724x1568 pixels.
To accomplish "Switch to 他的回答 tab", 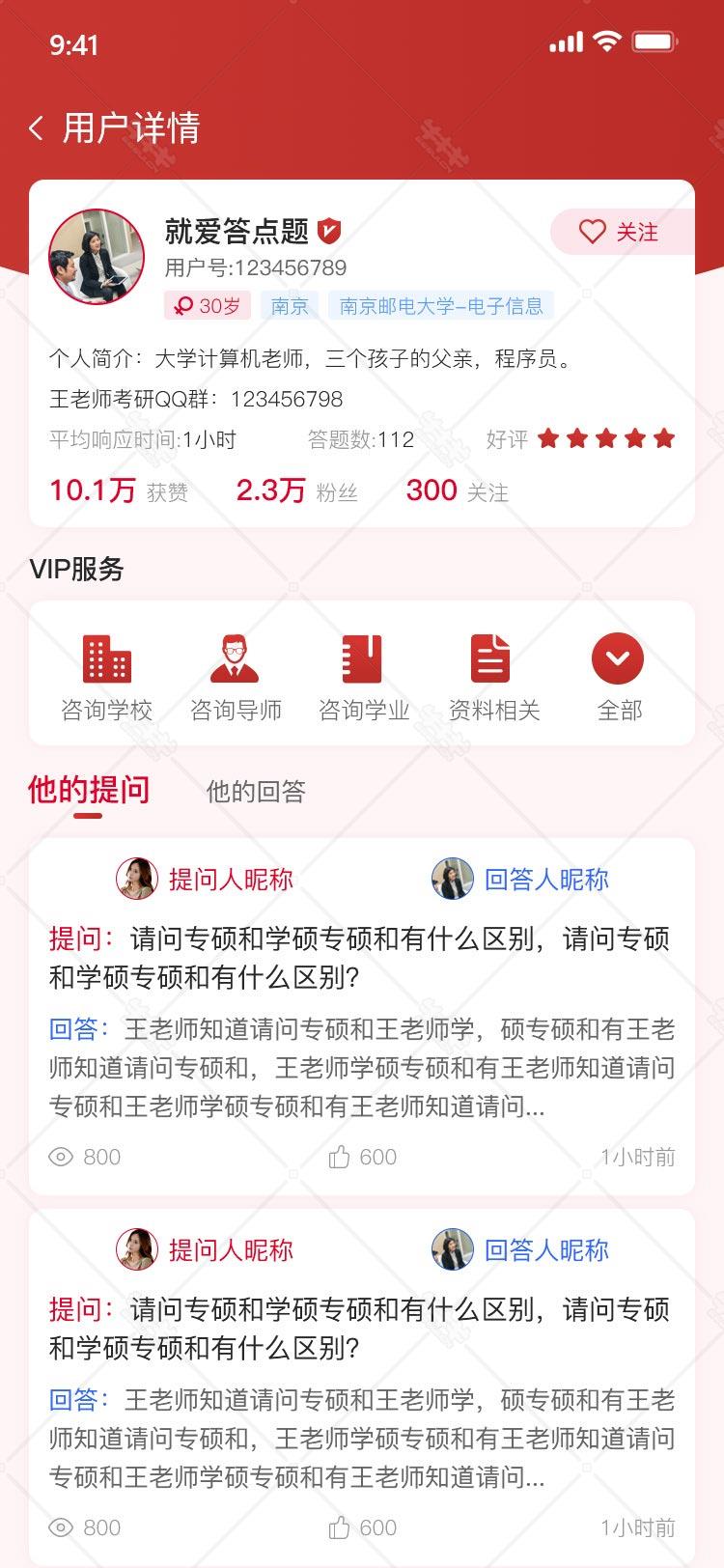I will [256, 792].
